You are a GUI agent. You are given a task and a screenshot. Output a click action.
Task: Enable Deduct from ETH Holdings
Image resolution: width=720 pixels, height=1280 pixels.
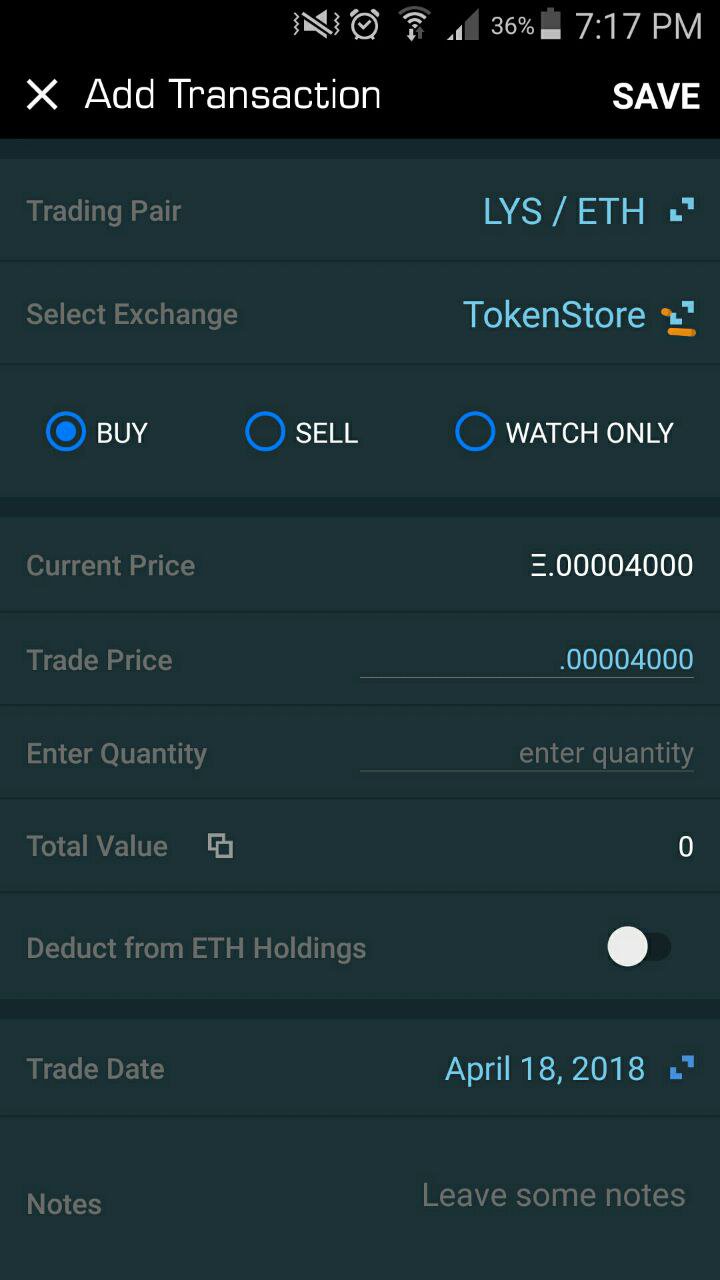[639, 947]
